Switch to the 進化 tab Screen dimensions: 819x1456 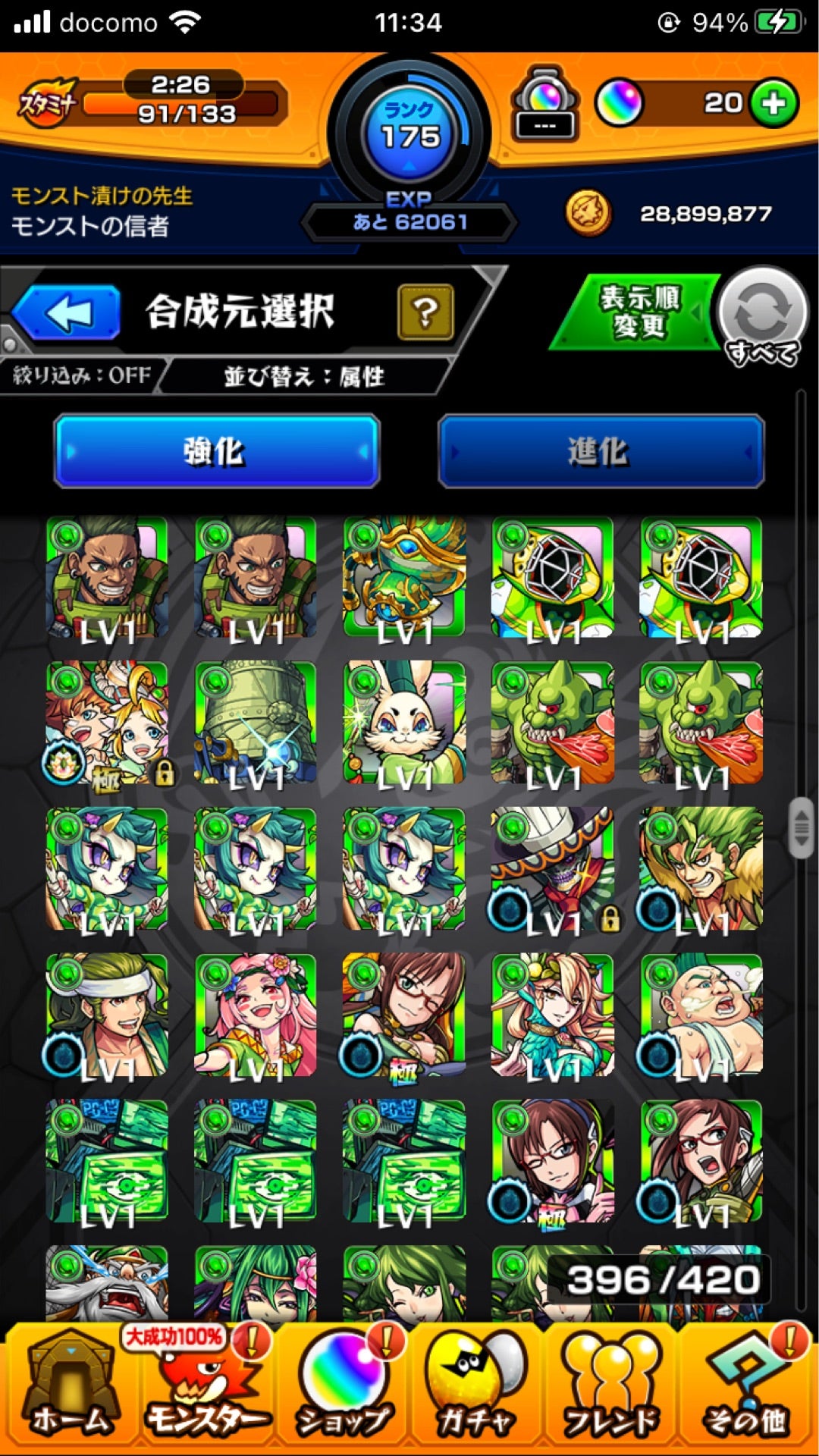point(601,451)
